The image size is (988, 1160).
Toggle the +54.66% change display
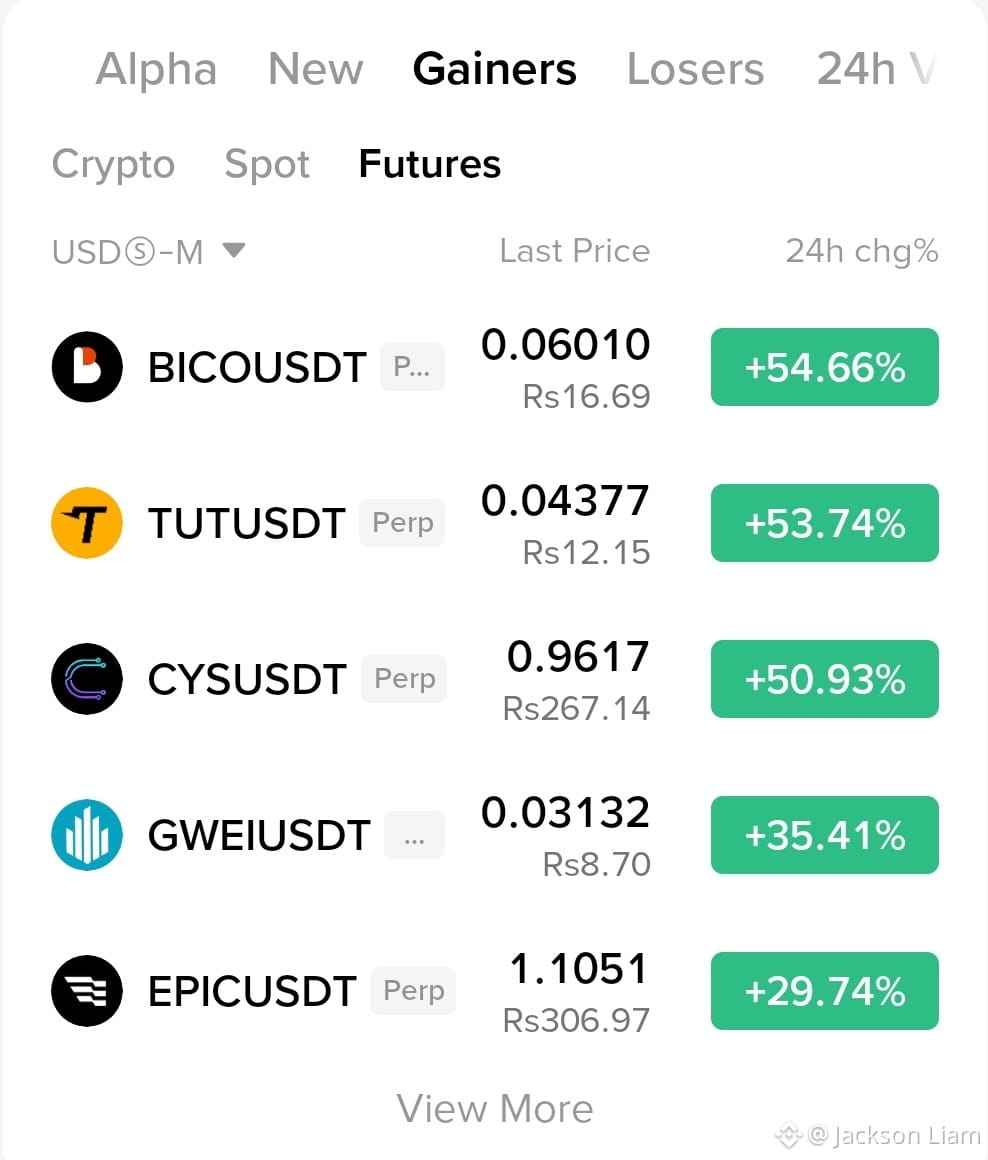coord(825,367)
